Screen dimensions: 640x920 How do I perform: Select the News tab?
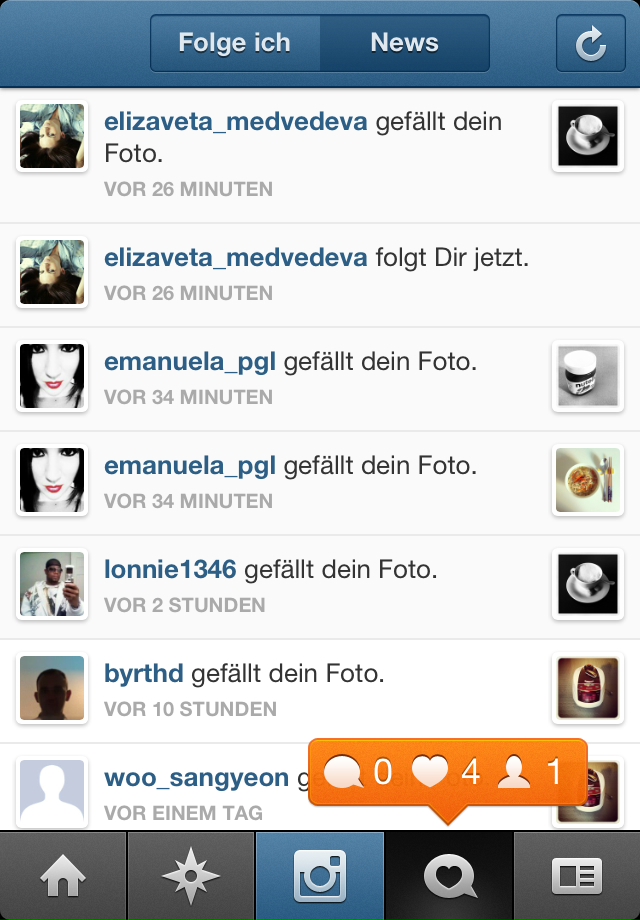(404, 43)
